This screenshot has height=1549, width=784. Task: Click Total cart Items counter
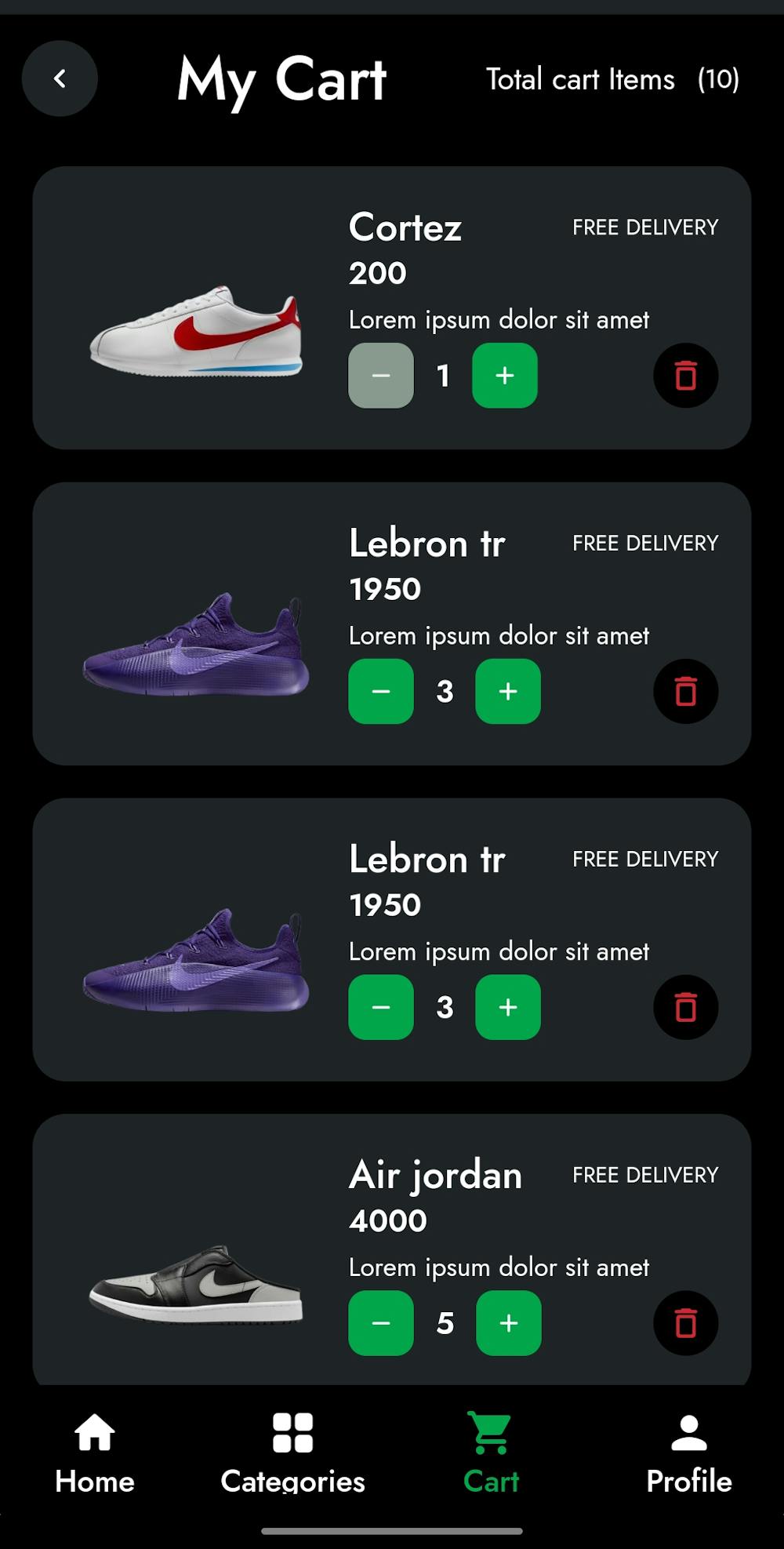pos(613,78)
